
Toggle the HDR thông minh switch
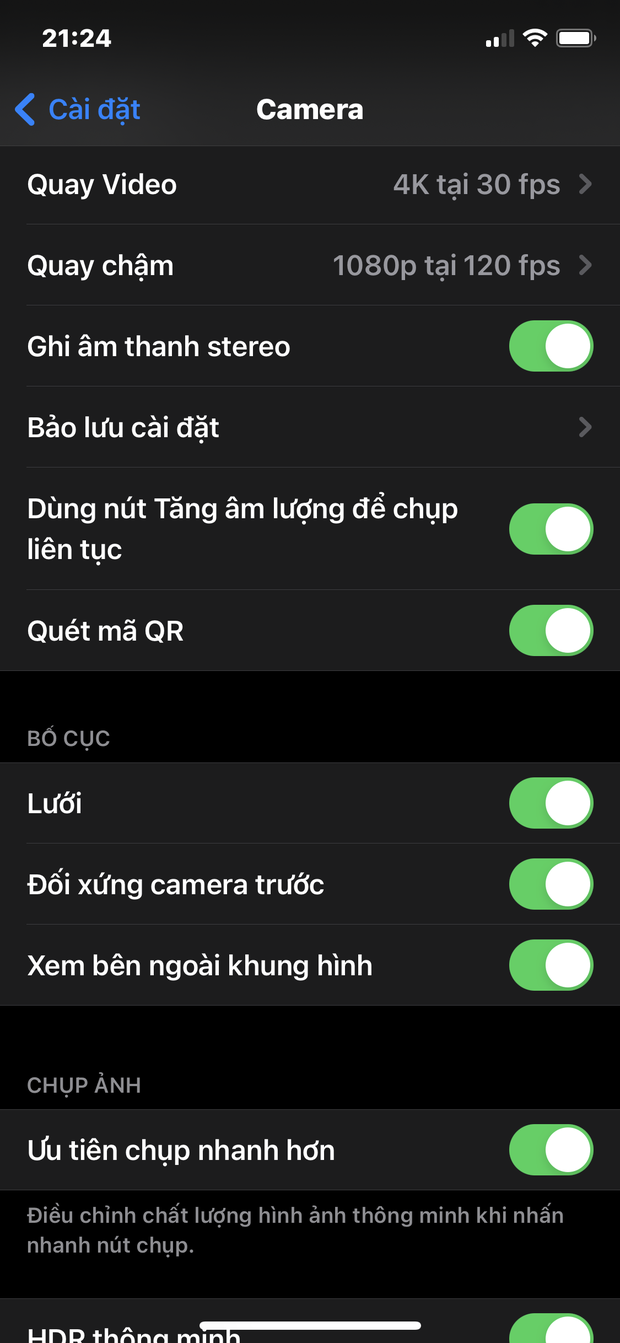click(550, 1330)
